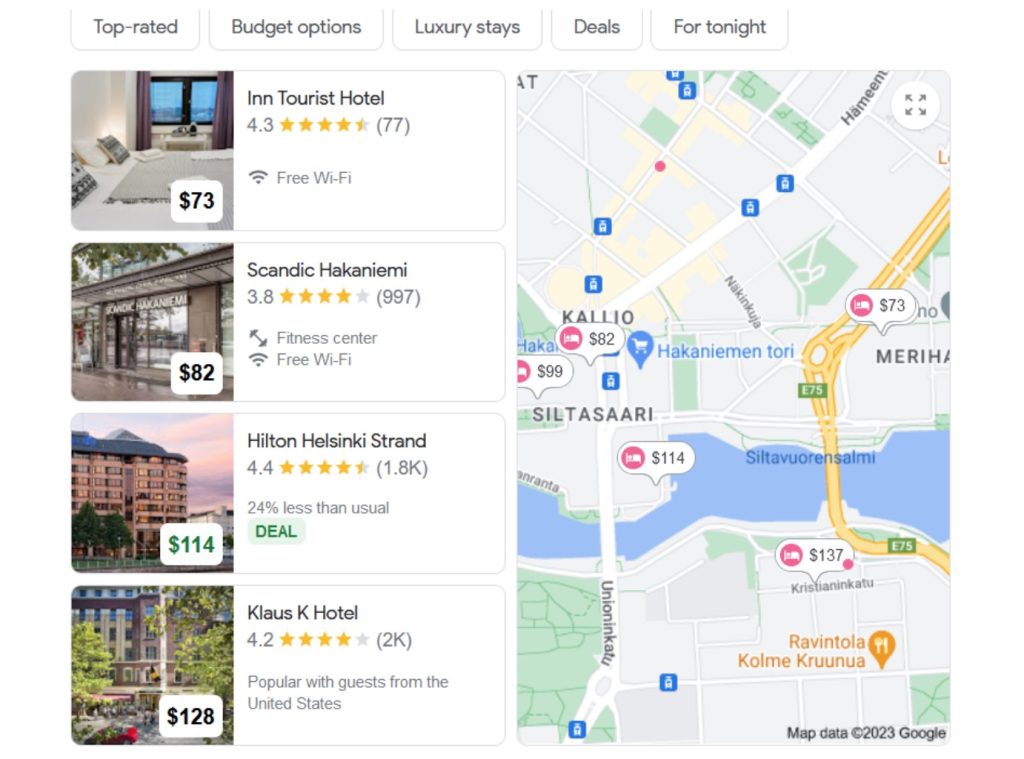The image size is (1024, 759).
Task: Select the Top-rated filter chip
Action: pyautogui.click(x=135, y=27)
